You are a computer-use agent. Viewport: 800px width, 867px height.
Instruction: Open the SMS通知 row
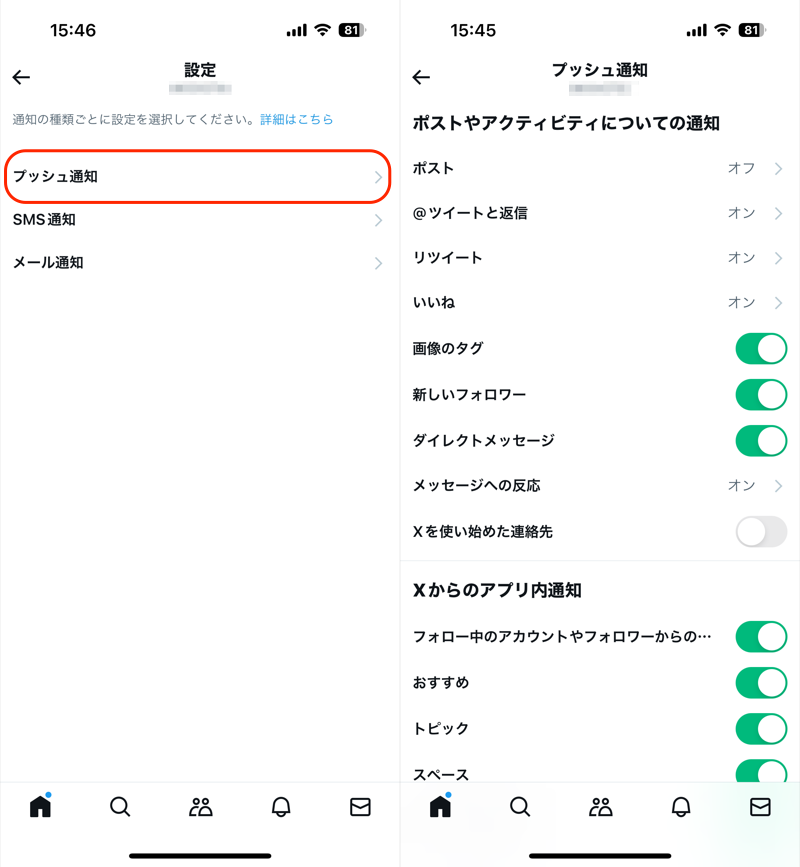197,220
